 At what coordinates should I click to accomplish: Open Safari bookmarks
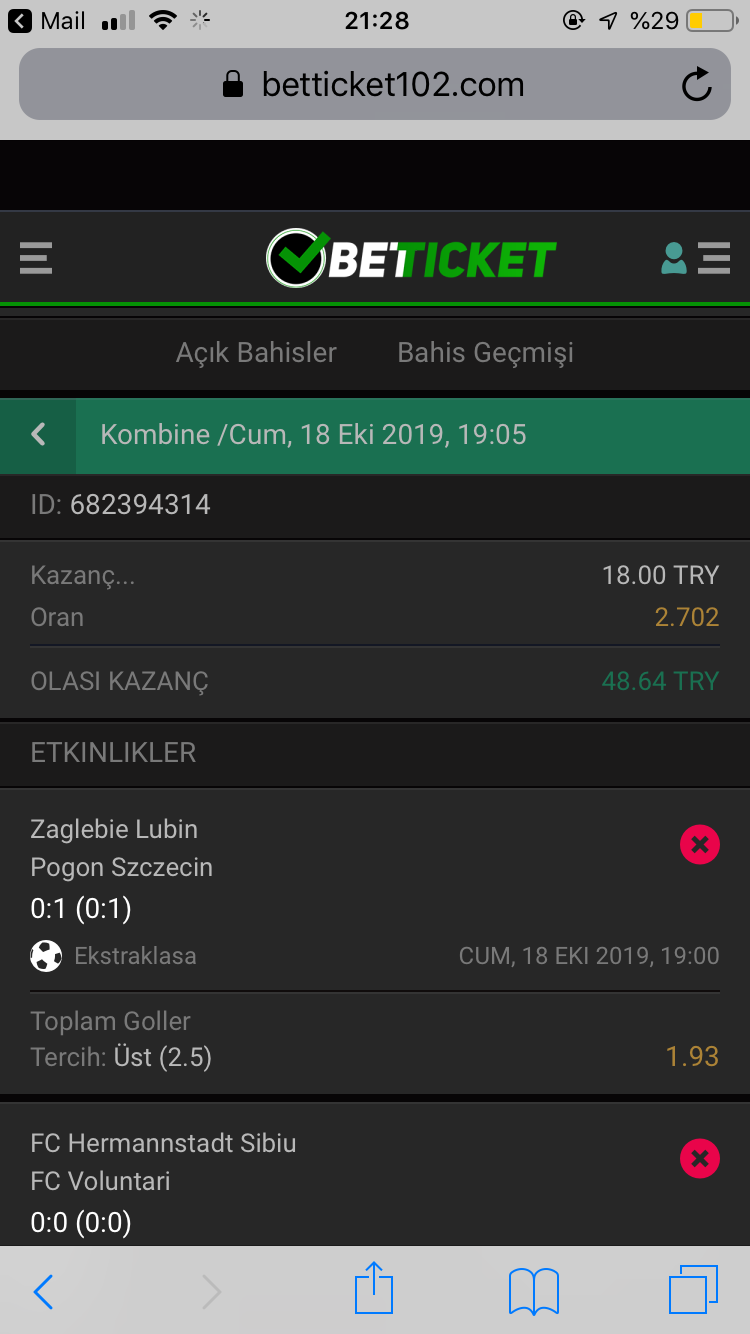534,1291
